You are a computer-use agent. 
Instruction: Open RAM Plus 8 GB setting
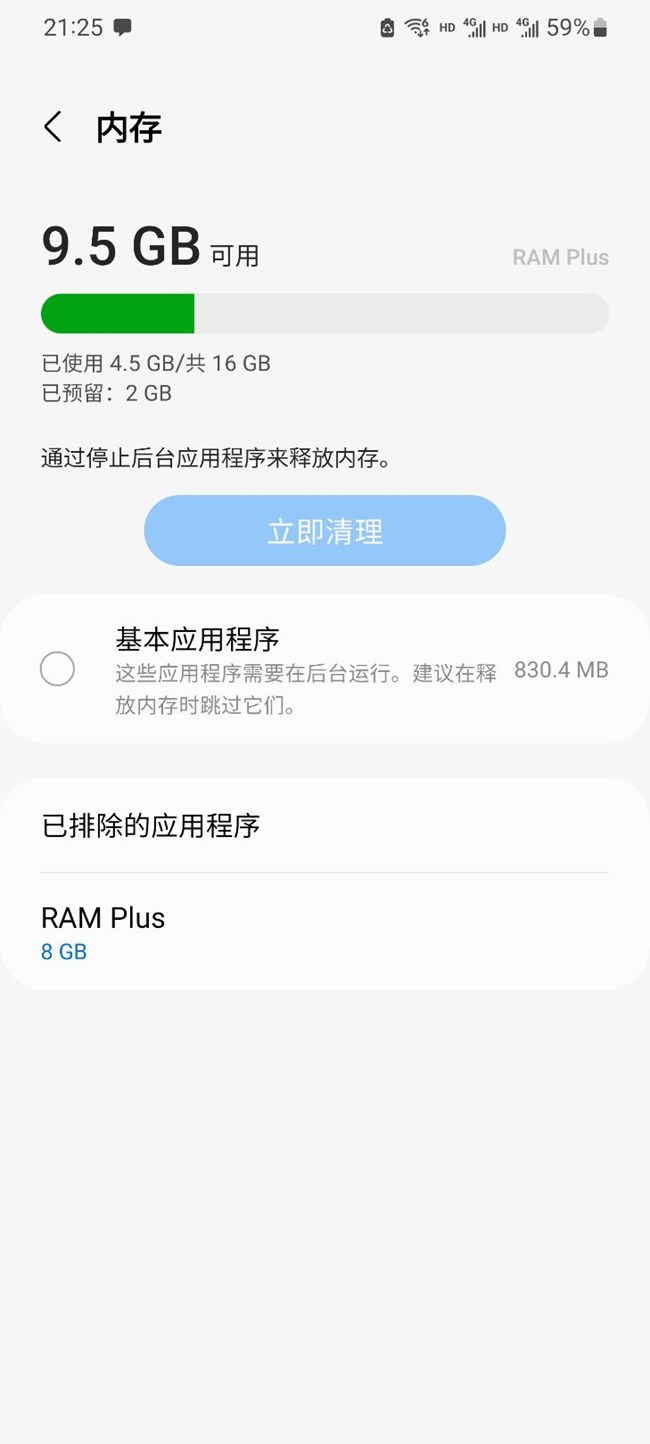click(325, 932)
